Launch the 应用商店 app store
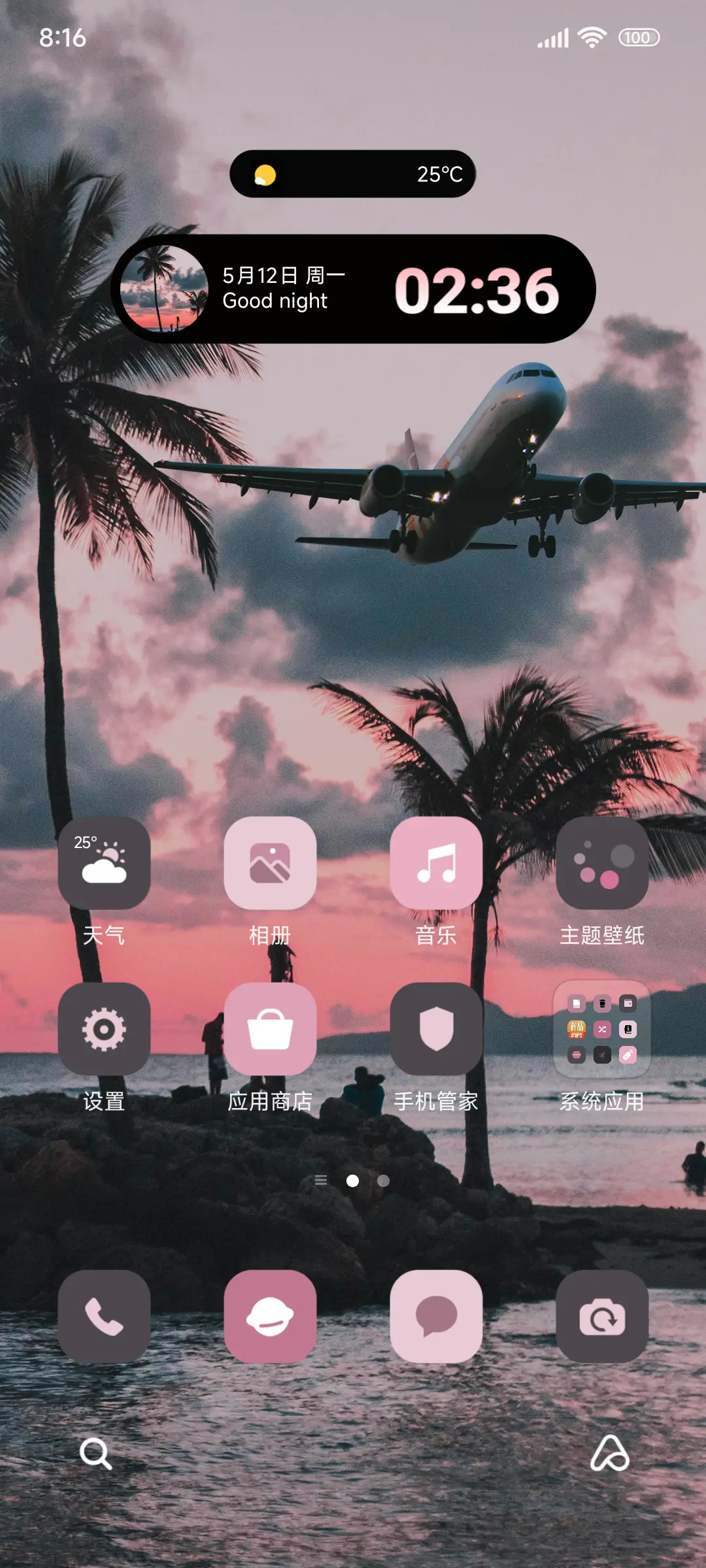Viewport: 706px width, 1568px height. coord(270,1029)
